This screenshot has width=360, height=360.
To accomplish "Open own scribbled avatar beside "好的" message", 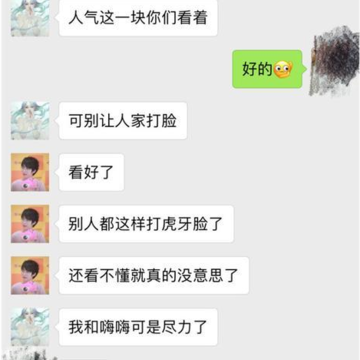I will [x=330, y=62].
